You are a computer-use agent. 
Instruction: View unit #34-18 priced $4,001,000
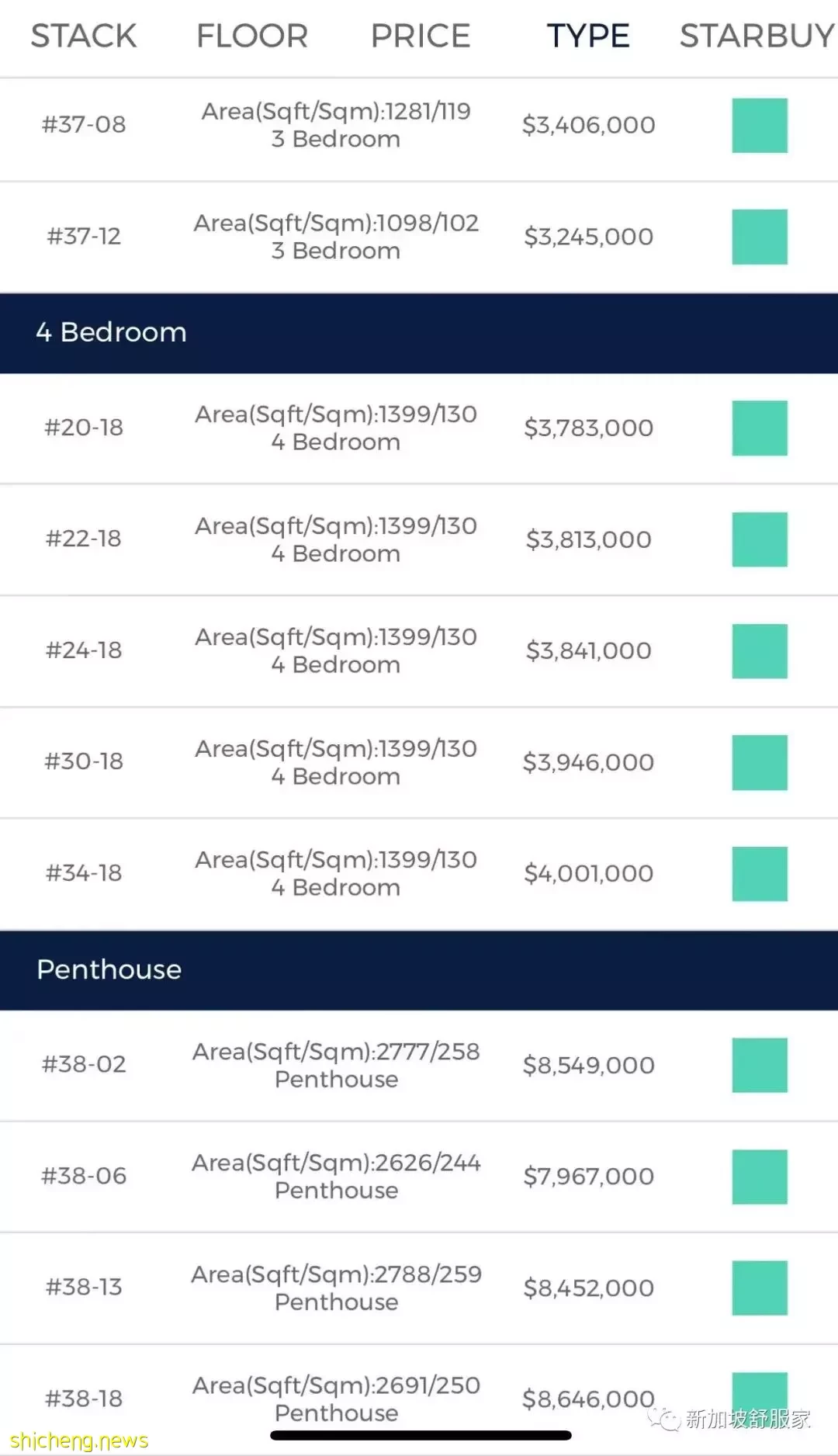[419, 874]
